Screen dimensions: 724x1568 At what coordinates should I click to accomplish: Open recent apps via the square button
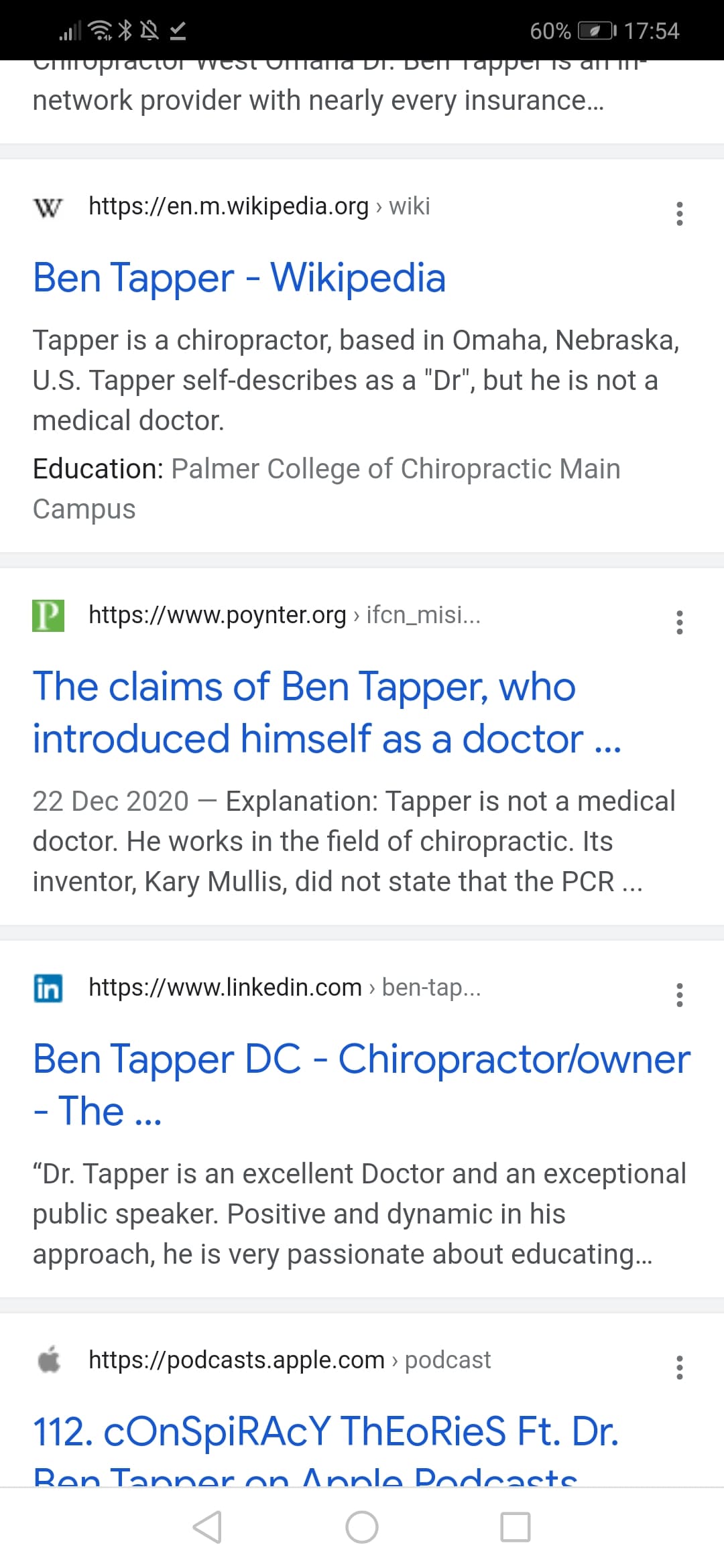click(x=516, y=1528)
